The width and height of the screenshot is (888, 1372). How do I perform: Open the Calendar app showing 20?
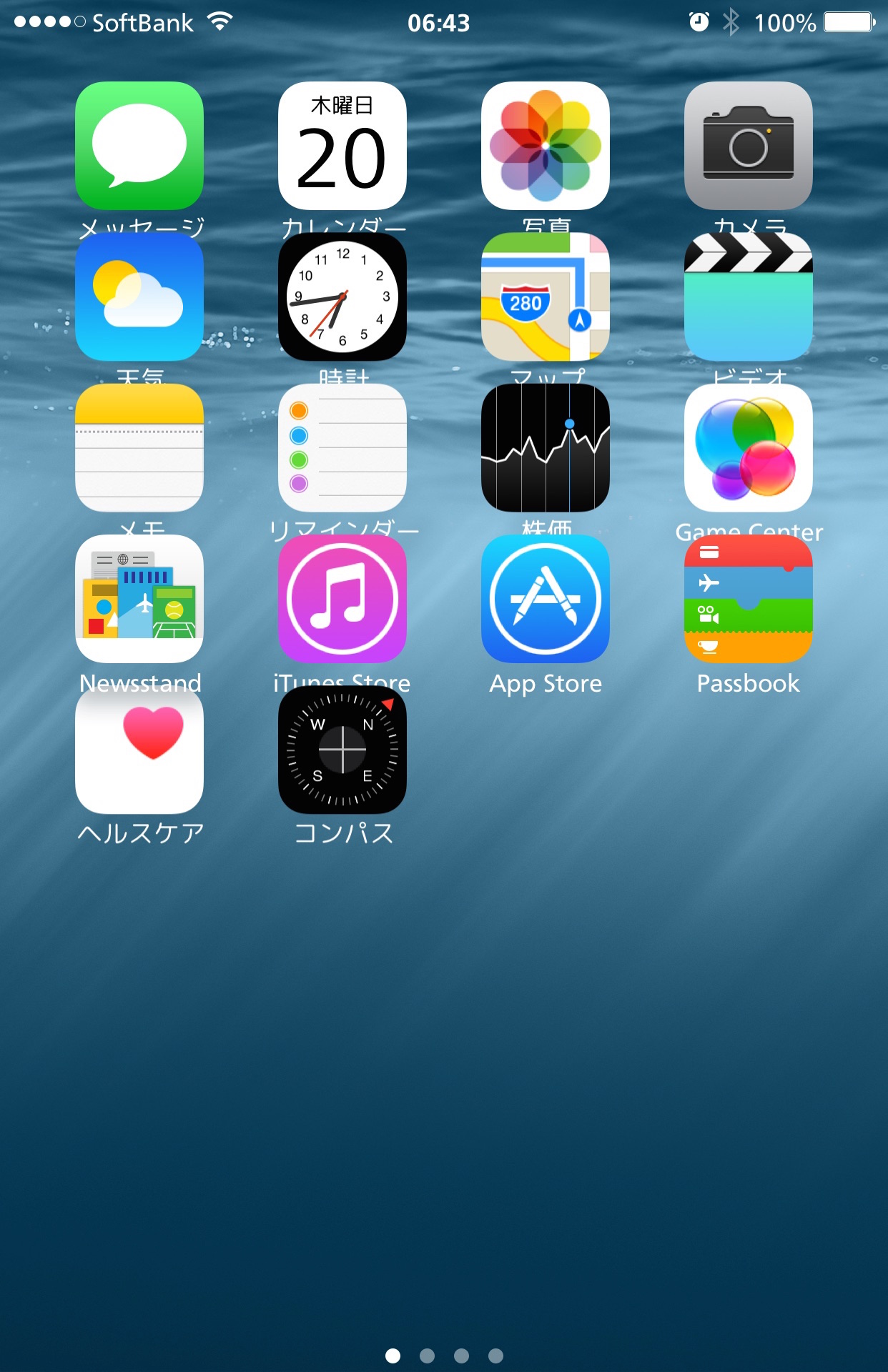(x=342, y=146)
